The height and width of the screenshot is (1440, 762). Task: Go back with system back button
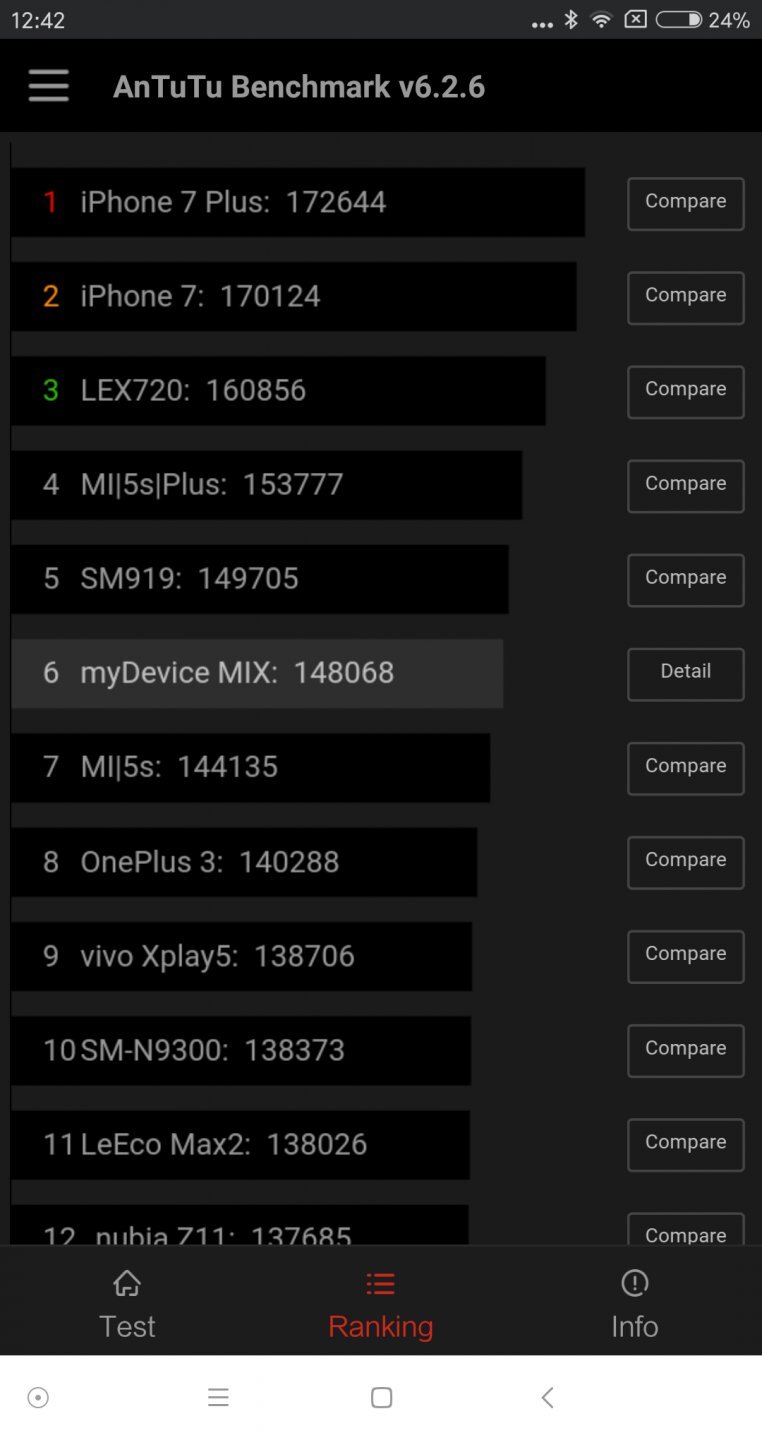546,1397
